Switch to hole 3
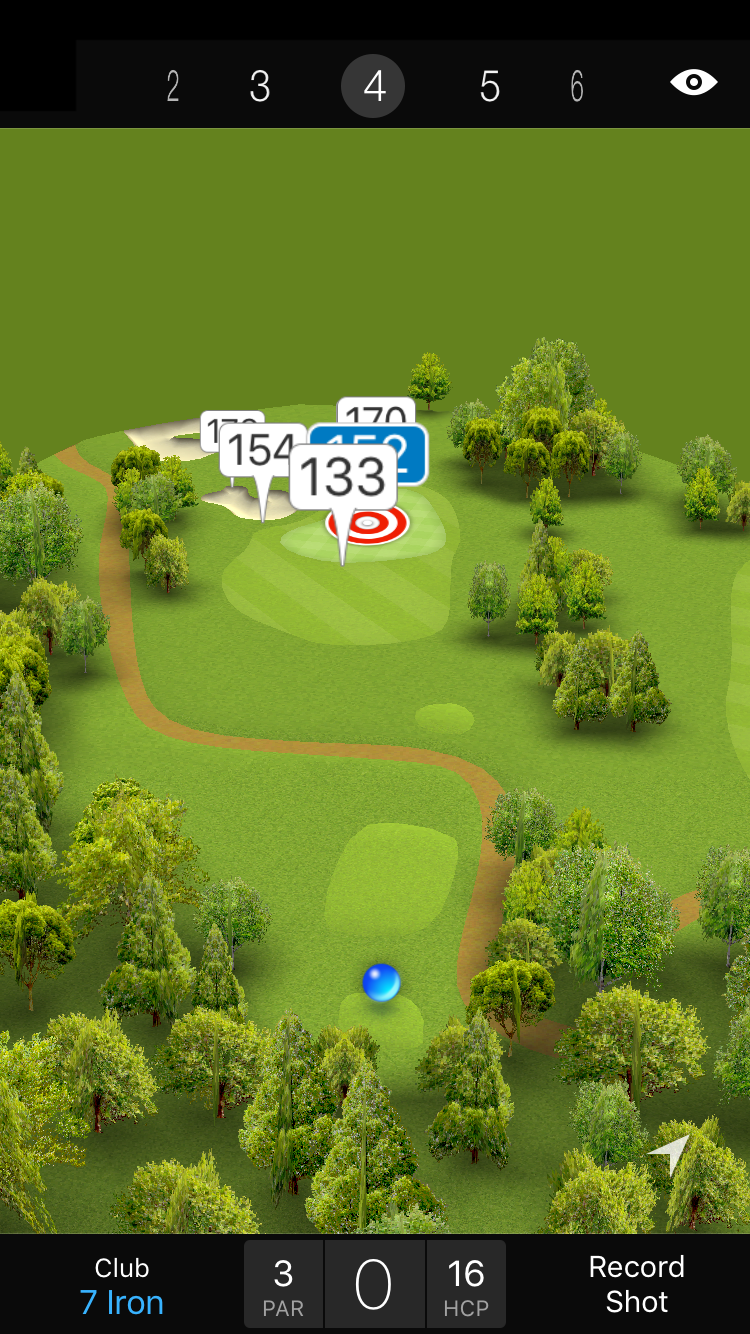The image size is (750, 1334). (260, 87)
